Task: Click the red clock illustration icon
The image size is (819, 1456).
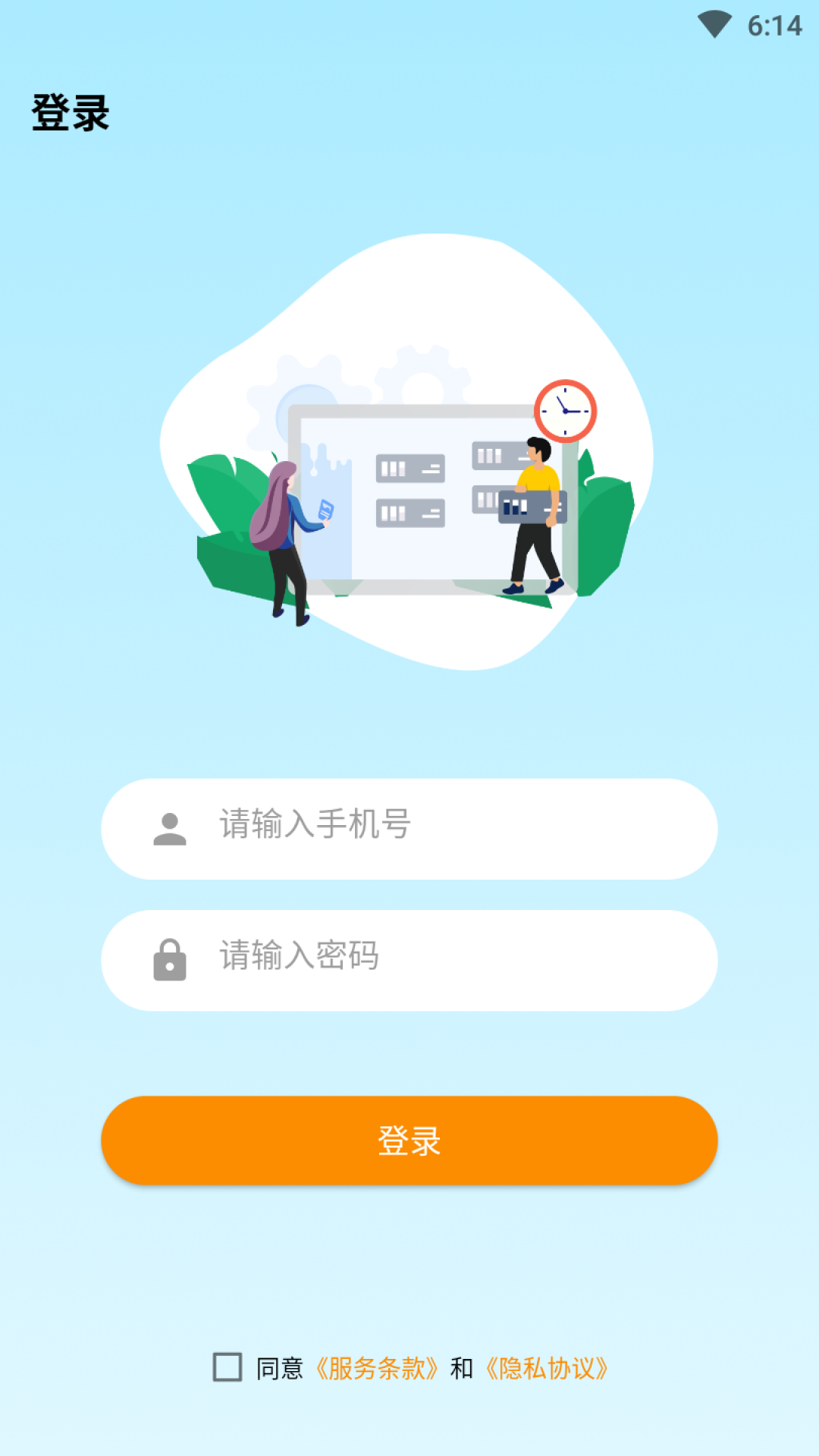Action: [x=564, y=410]
